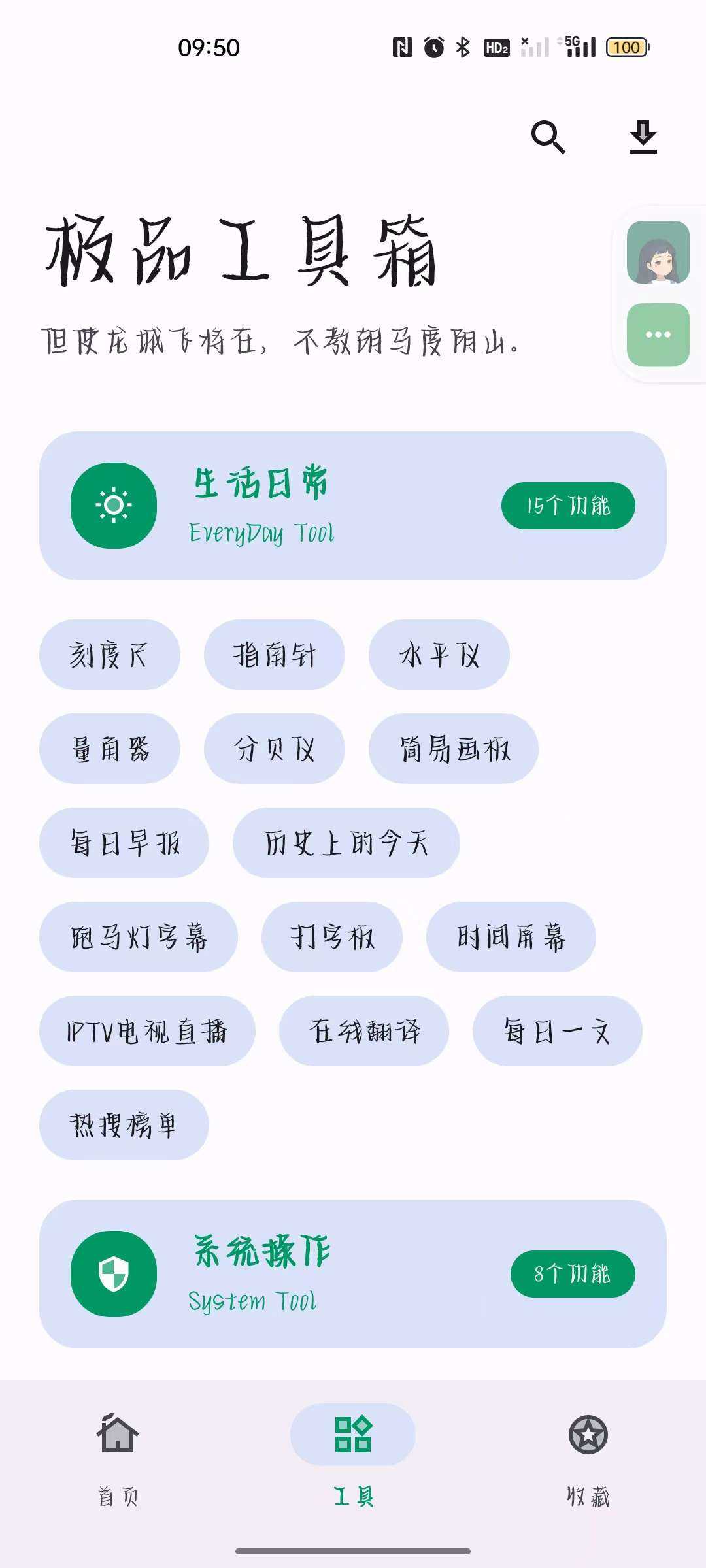
Task: Open 在线翻译 online translator
Action: [364, 1031]
